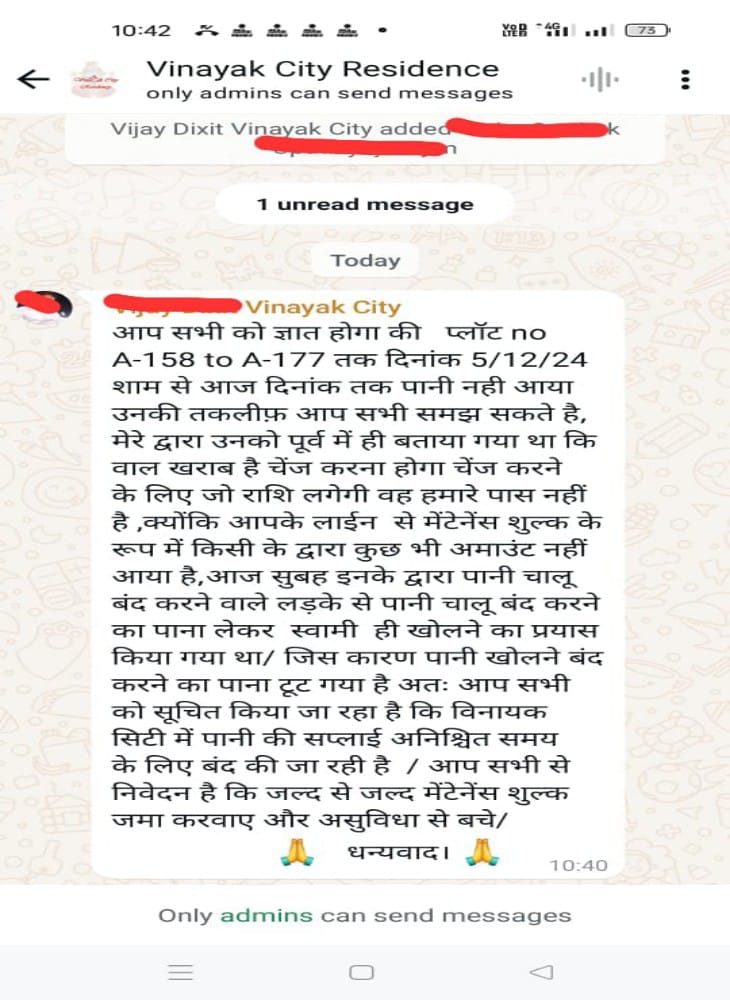Tap the title Vinayak City Residence
730x1000 pixels.
(323, 68)
